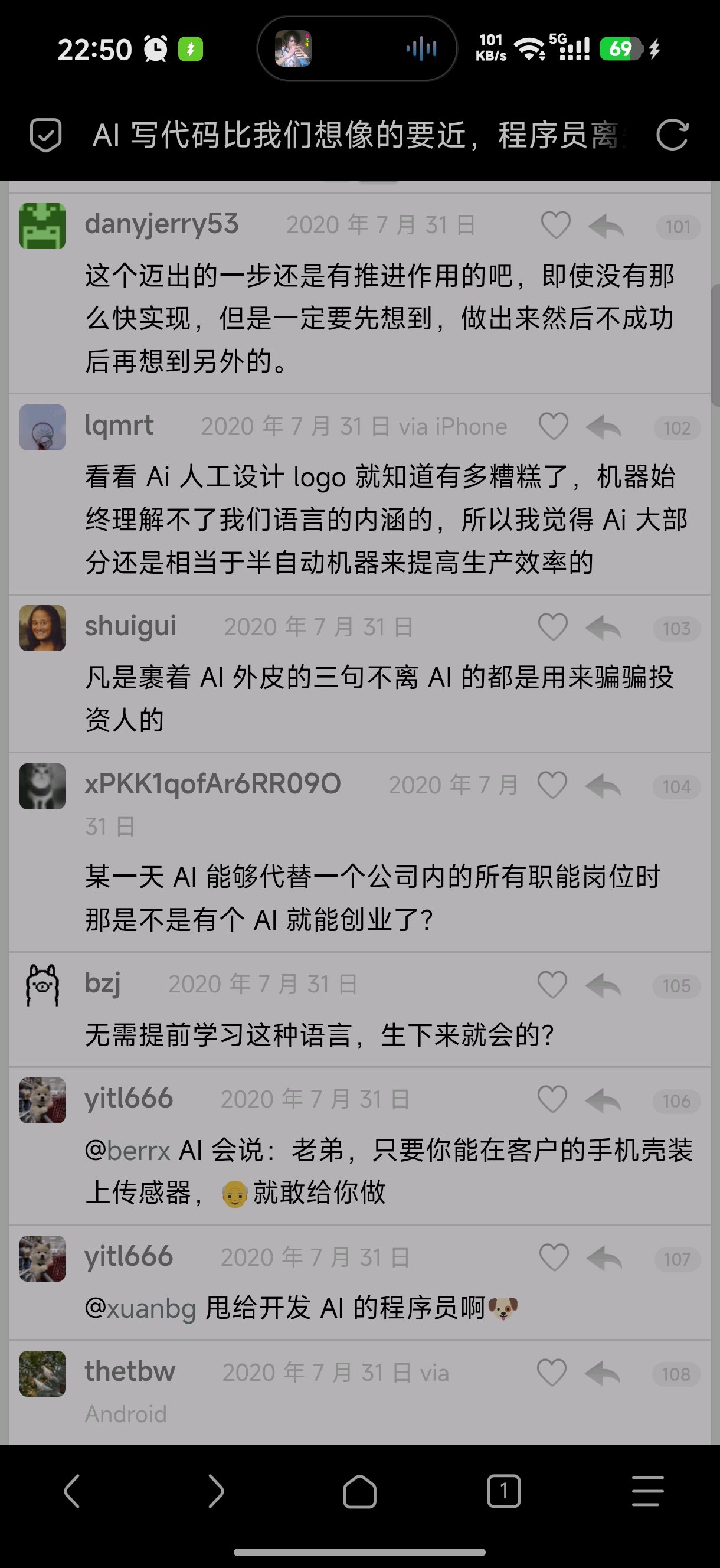720x1568 pixels.
Task: Open shuigui's profile name
Action: pyautogui.click(x=130, y=626)
